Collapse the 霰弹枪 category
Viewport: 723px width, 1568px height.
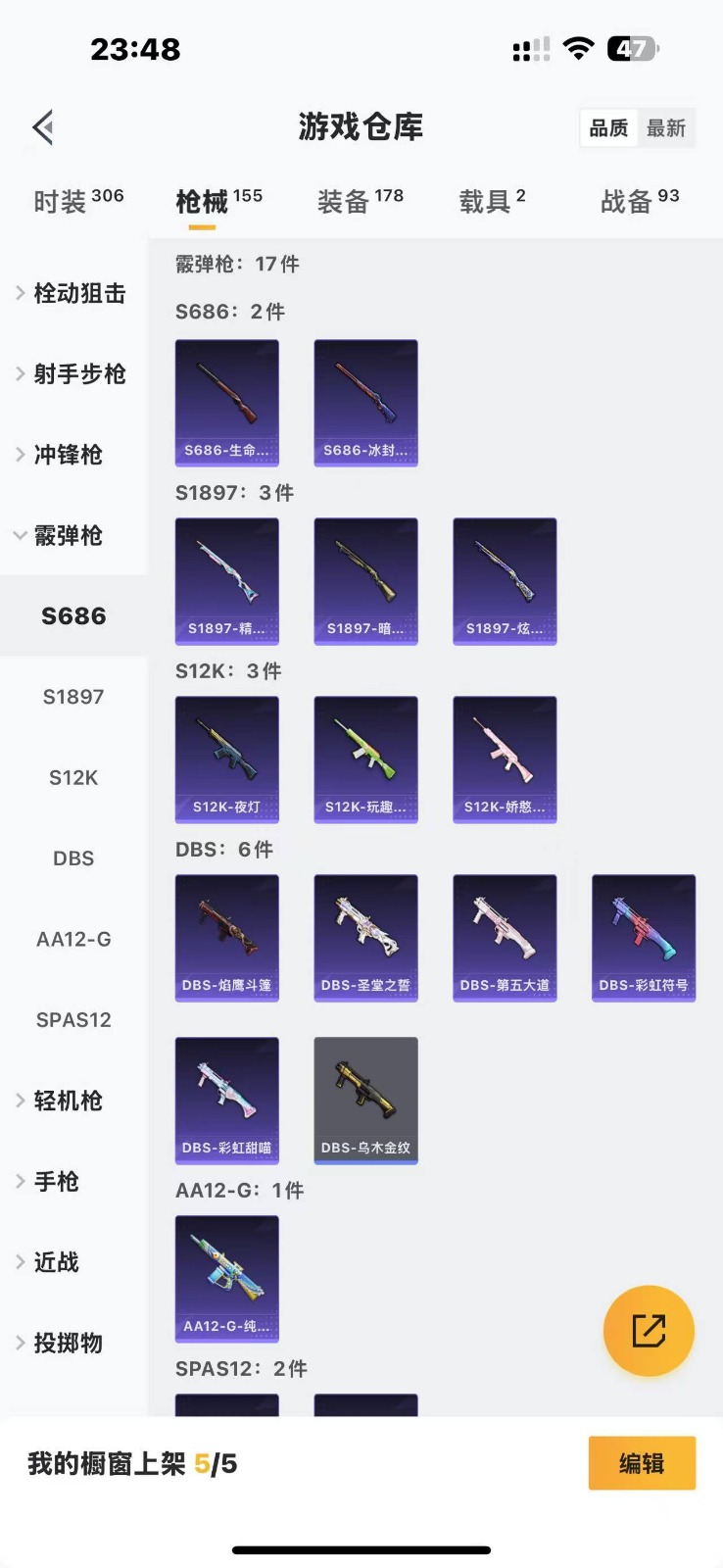point(69,535)
